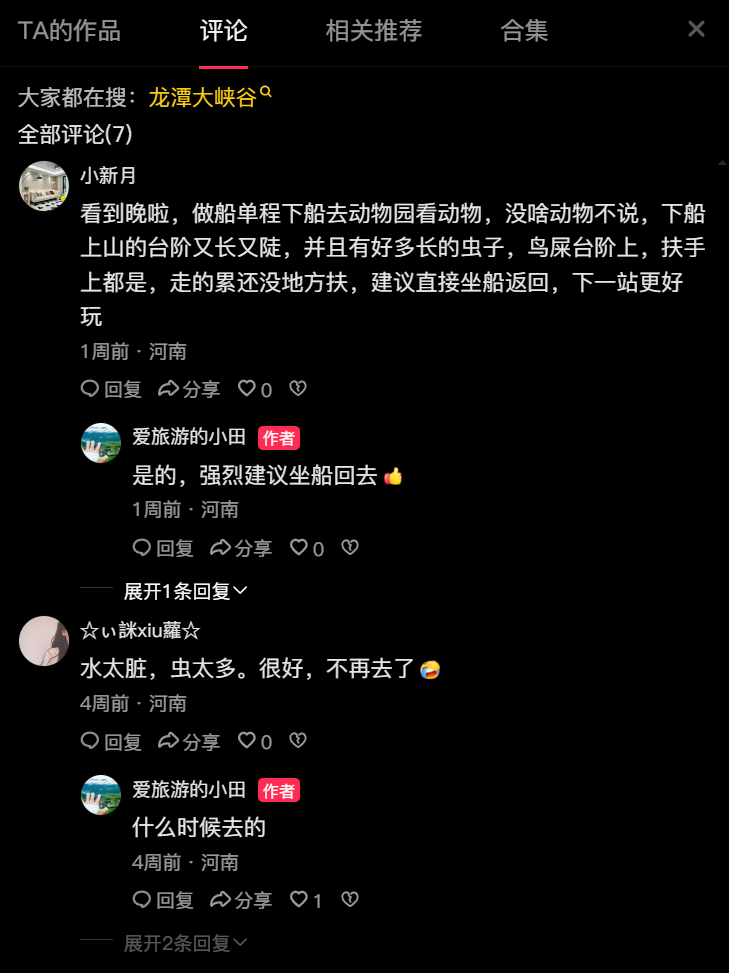Open ☆ι誅xiu蘿☆'s avatar
This screenshot has height=973, width=729.
point(44,641)
